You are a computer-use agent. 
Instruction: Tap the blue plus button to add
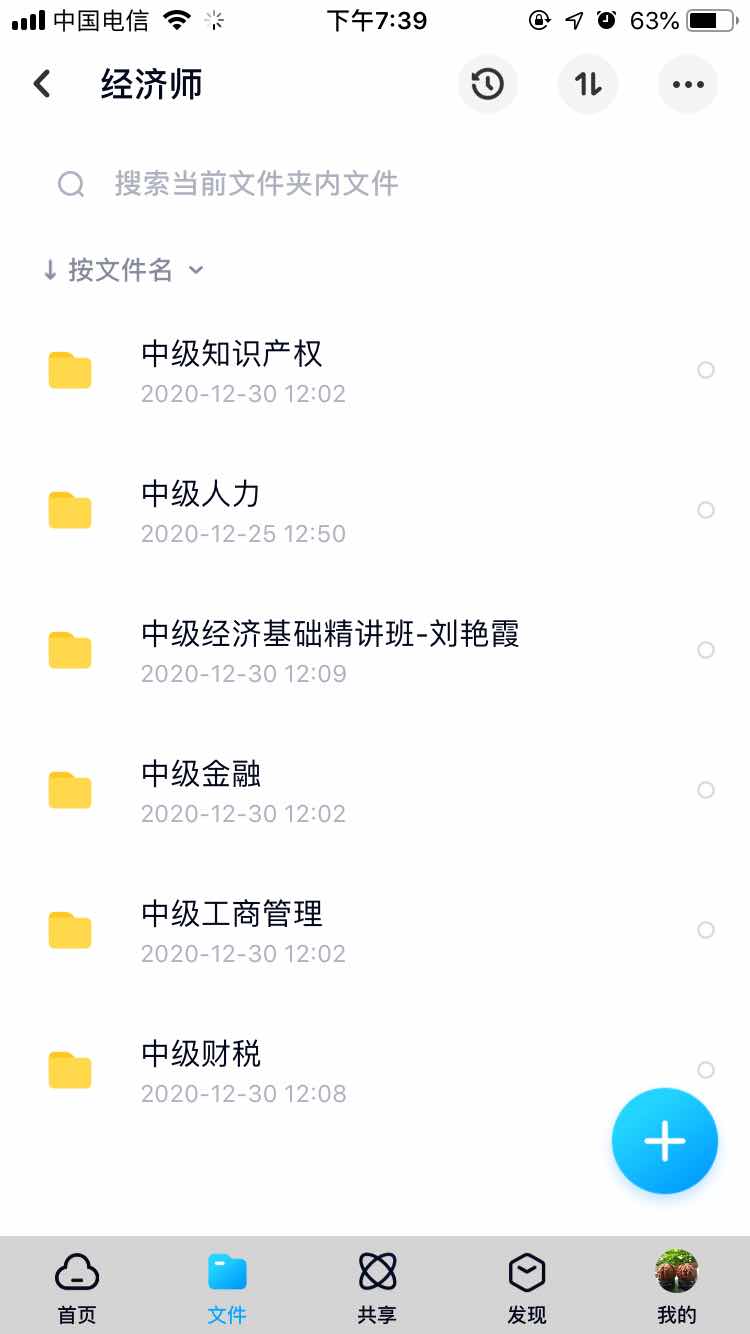(664, 1141)
